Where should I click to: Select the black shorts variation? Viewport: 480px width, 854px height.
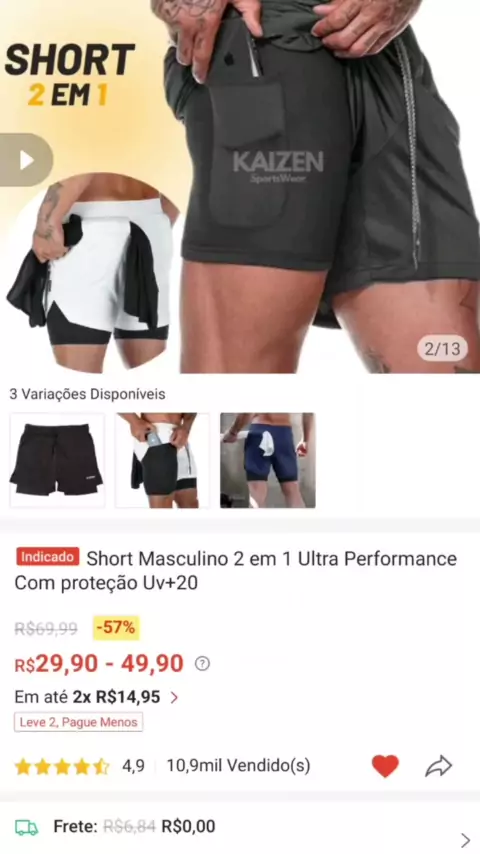point(57,460)
